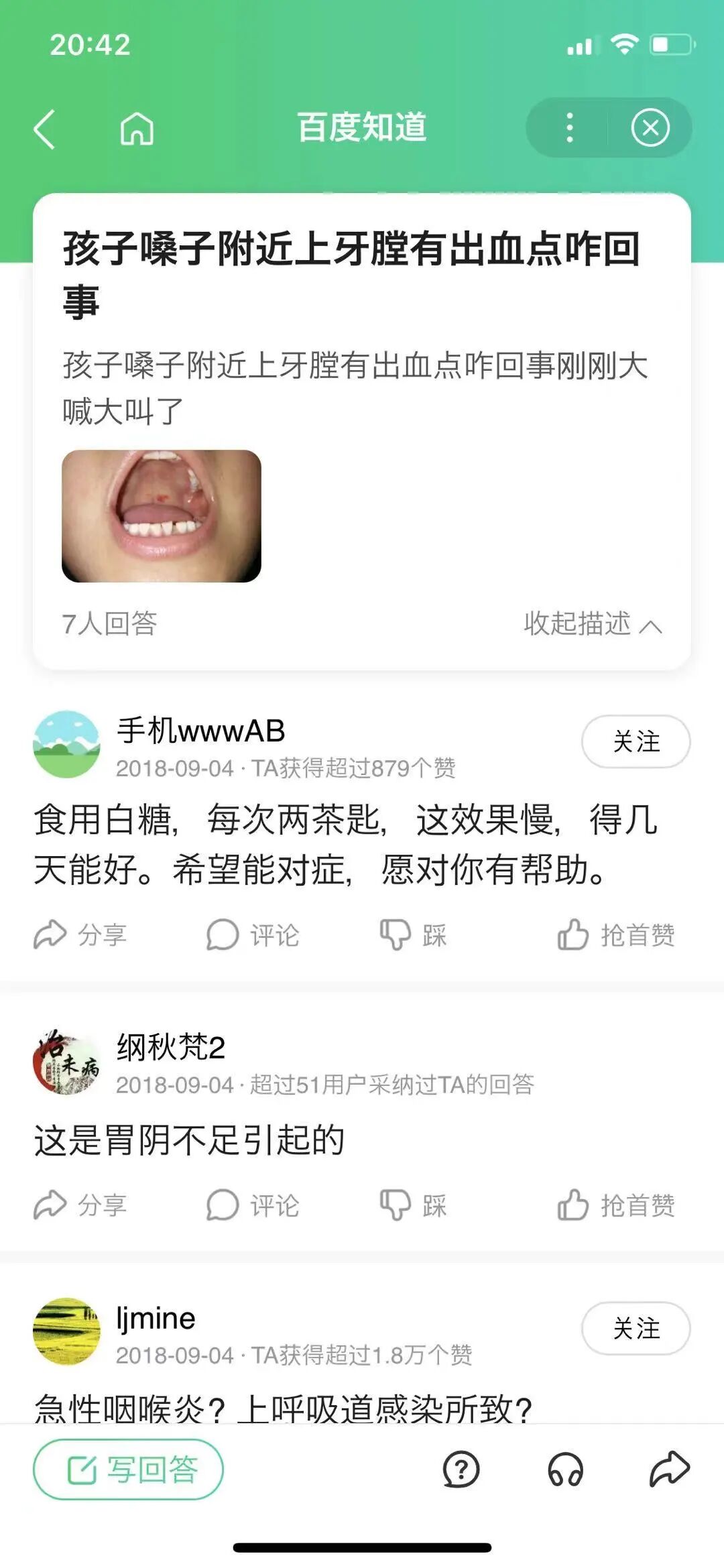This screenshot has height=1568, width=724.
Task: Write an answer with 写回答
Action: 128,1469
